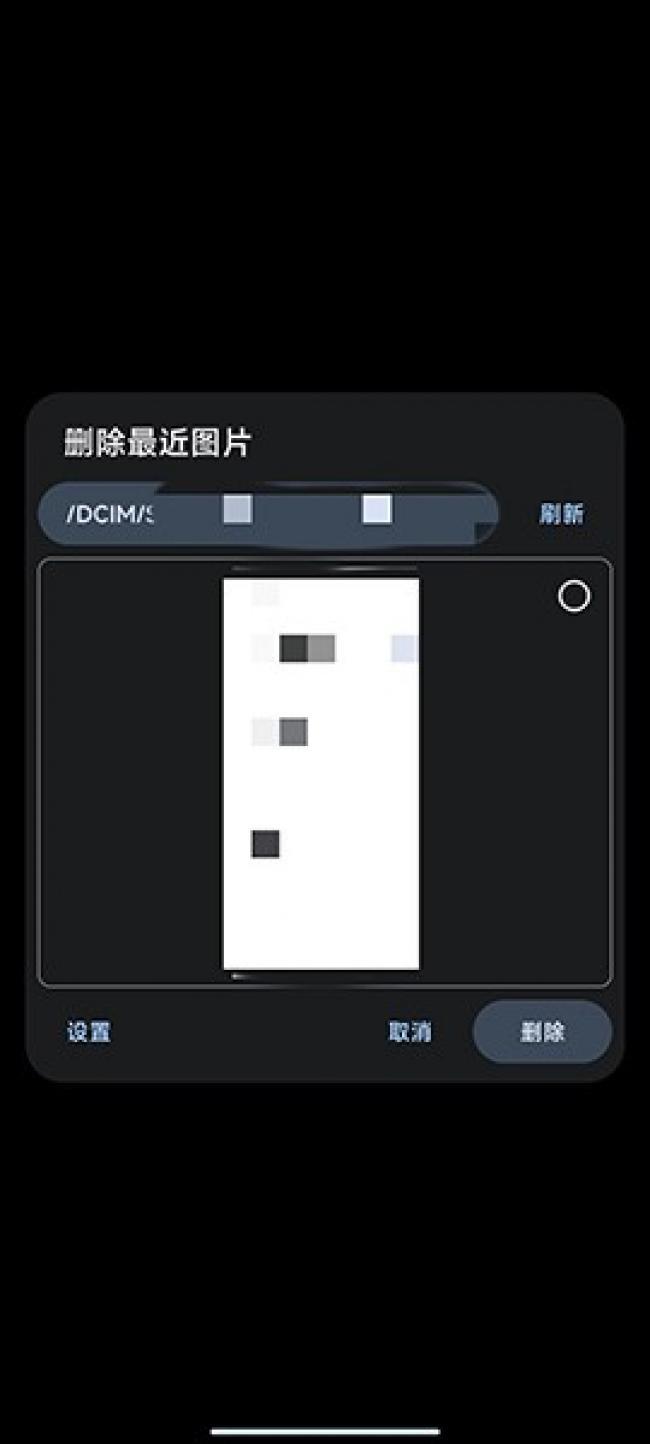Open 设置 from the dialog

pos(89,1032)
